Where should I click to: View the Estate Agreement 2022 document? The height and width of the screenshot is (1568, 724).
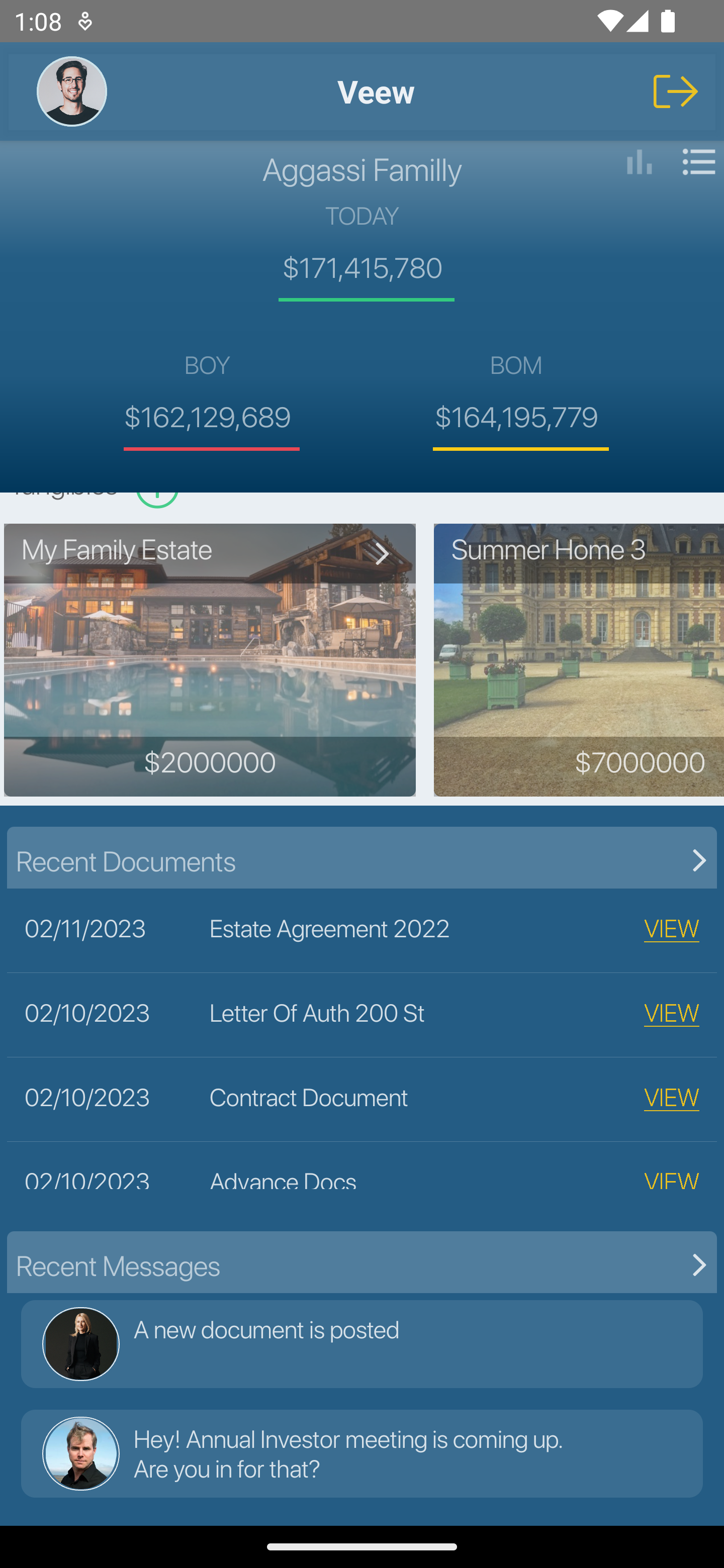pyautogui.click(x=671, y=929)
